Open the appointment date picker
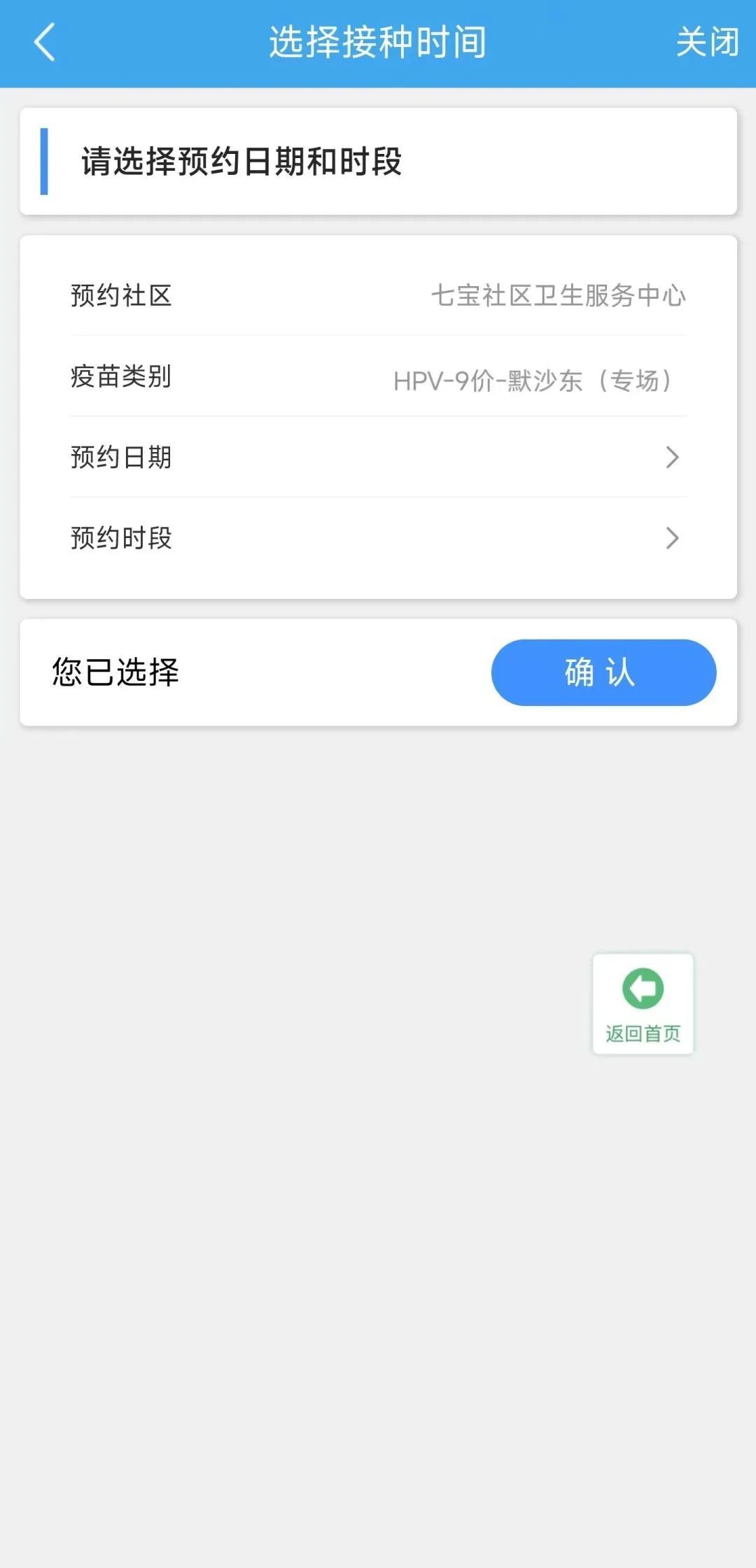The image size is (756, 1568). pos(378,458)
